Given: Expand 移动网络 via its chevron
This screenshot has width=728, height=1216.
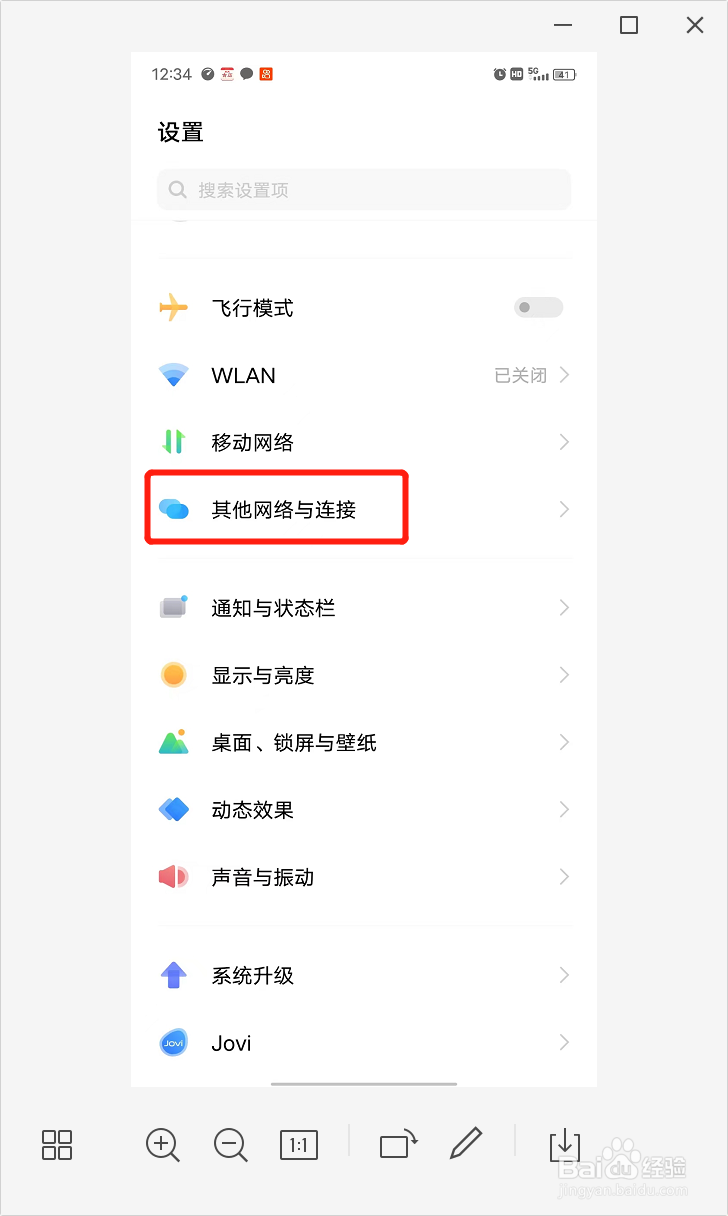Looking at the screenshot, I should (x=564, y=441).
